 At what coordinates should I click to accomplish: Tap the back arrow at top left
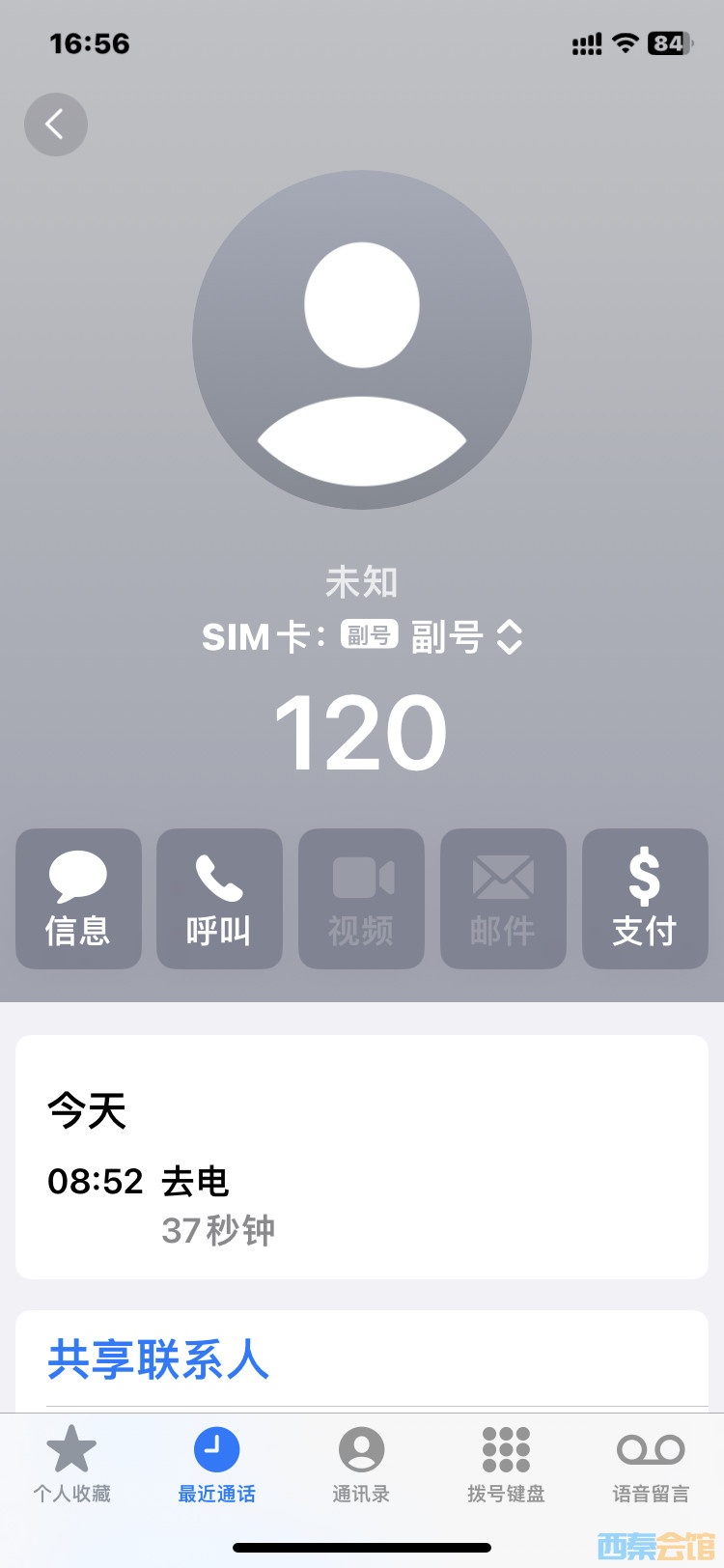click(55, 125)
